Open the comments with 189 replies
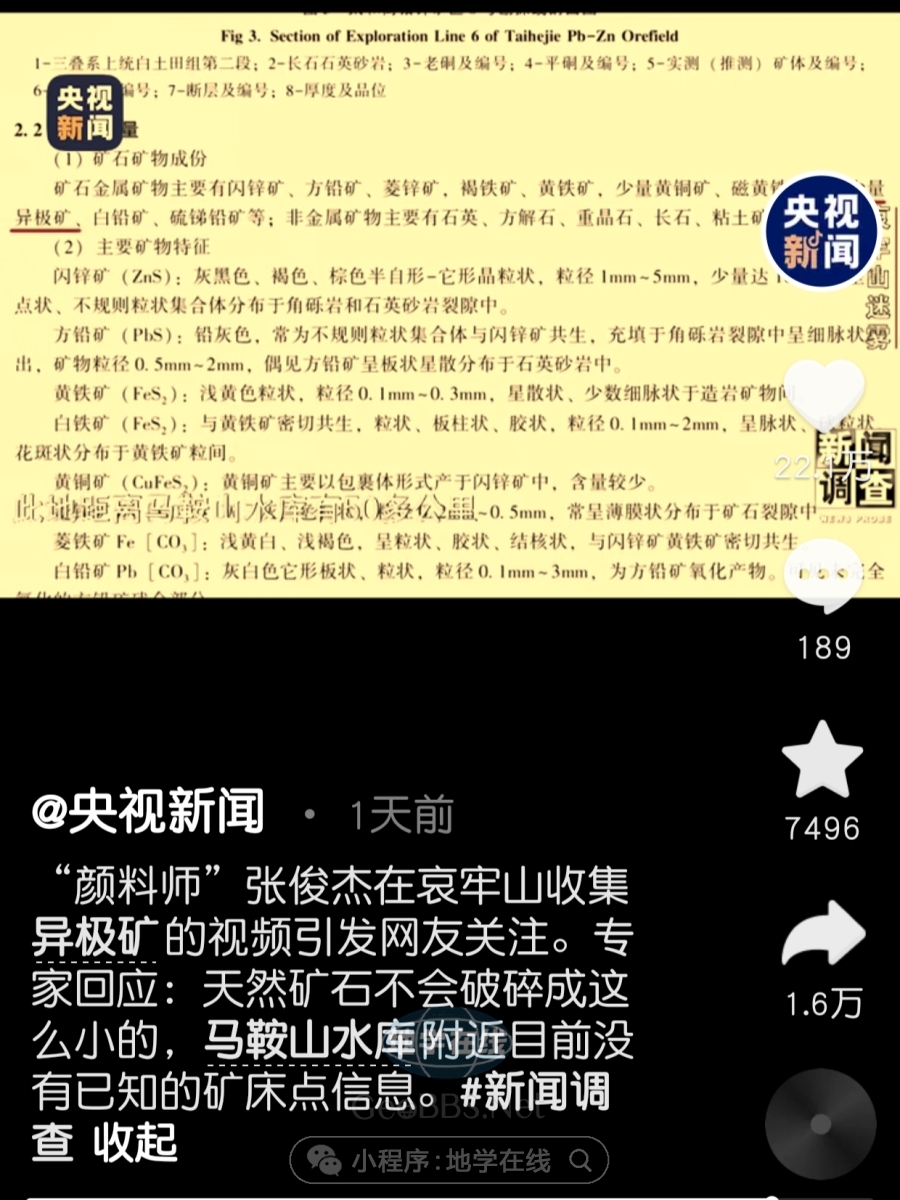 point(822,580)
